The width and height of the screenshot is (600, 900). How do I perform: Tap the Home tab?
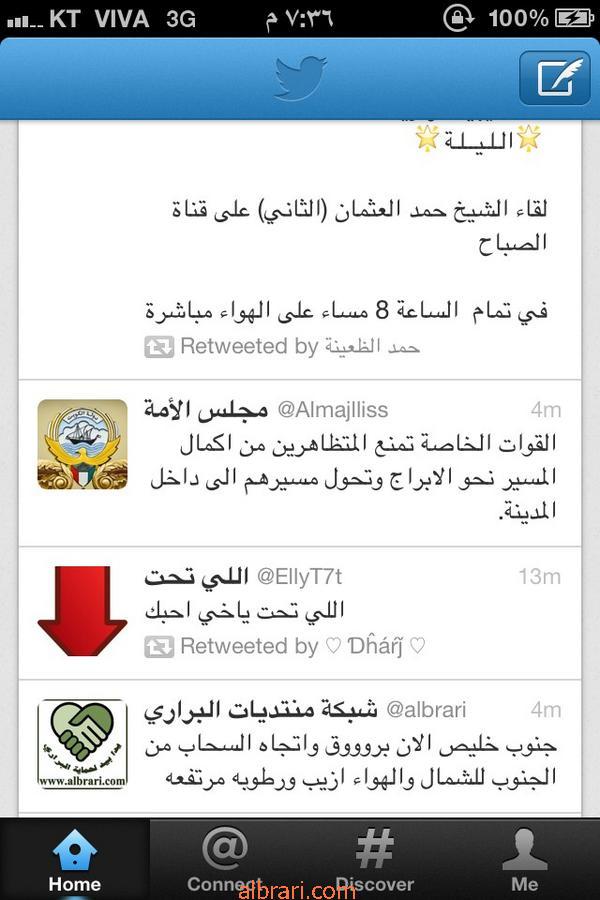coord(75,858)
